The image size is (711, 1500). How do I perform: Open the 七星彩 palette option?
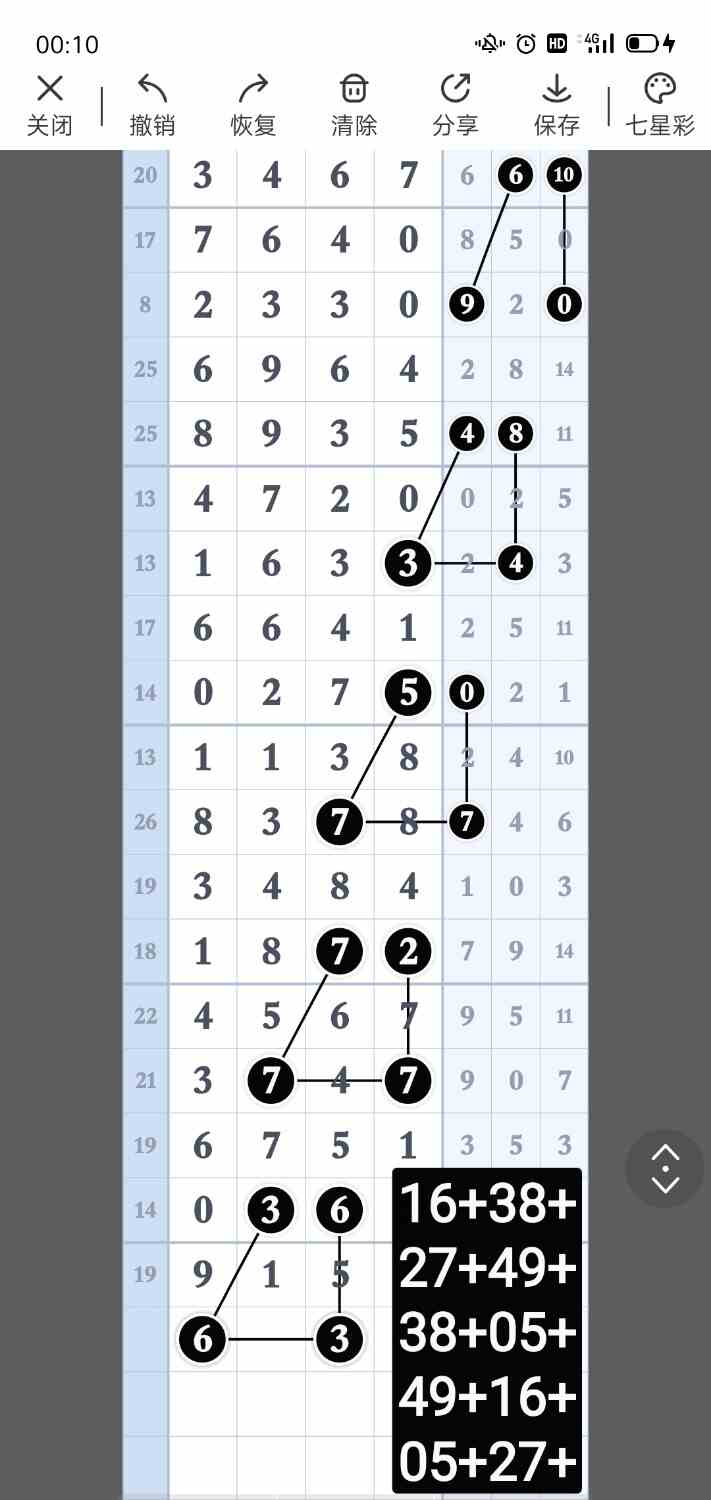[x=660, y=104]
